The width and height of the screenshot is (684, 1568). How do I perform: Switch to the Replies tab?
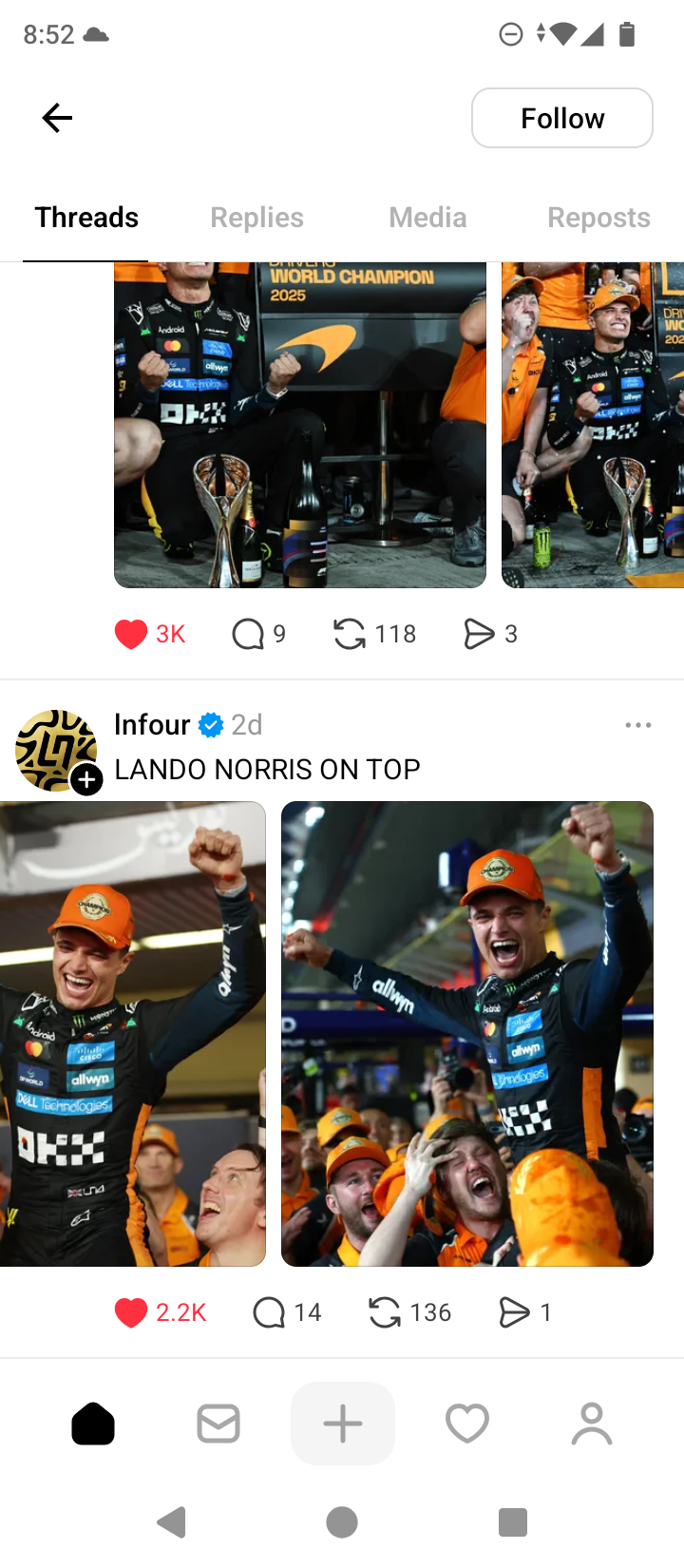256,218
